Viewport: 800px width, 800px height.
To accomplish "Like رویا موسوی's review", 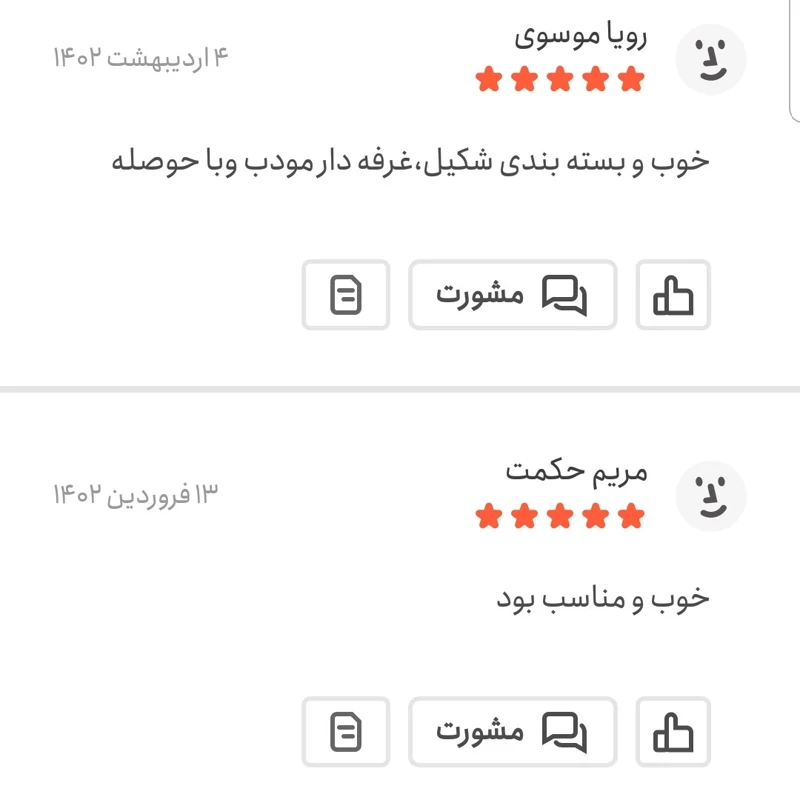I will (673, 295).
